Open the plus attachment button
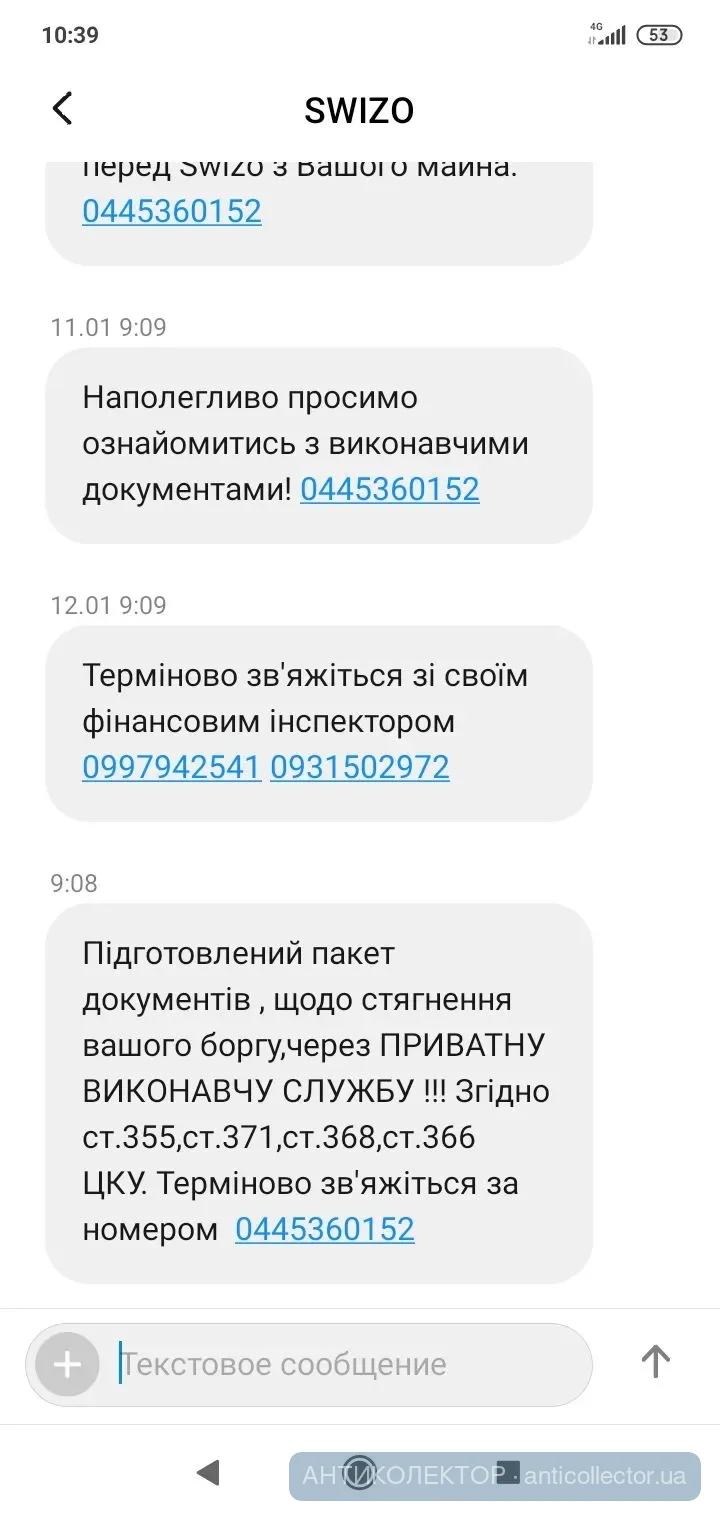The image size is (720, 1520). (67, 1364)
